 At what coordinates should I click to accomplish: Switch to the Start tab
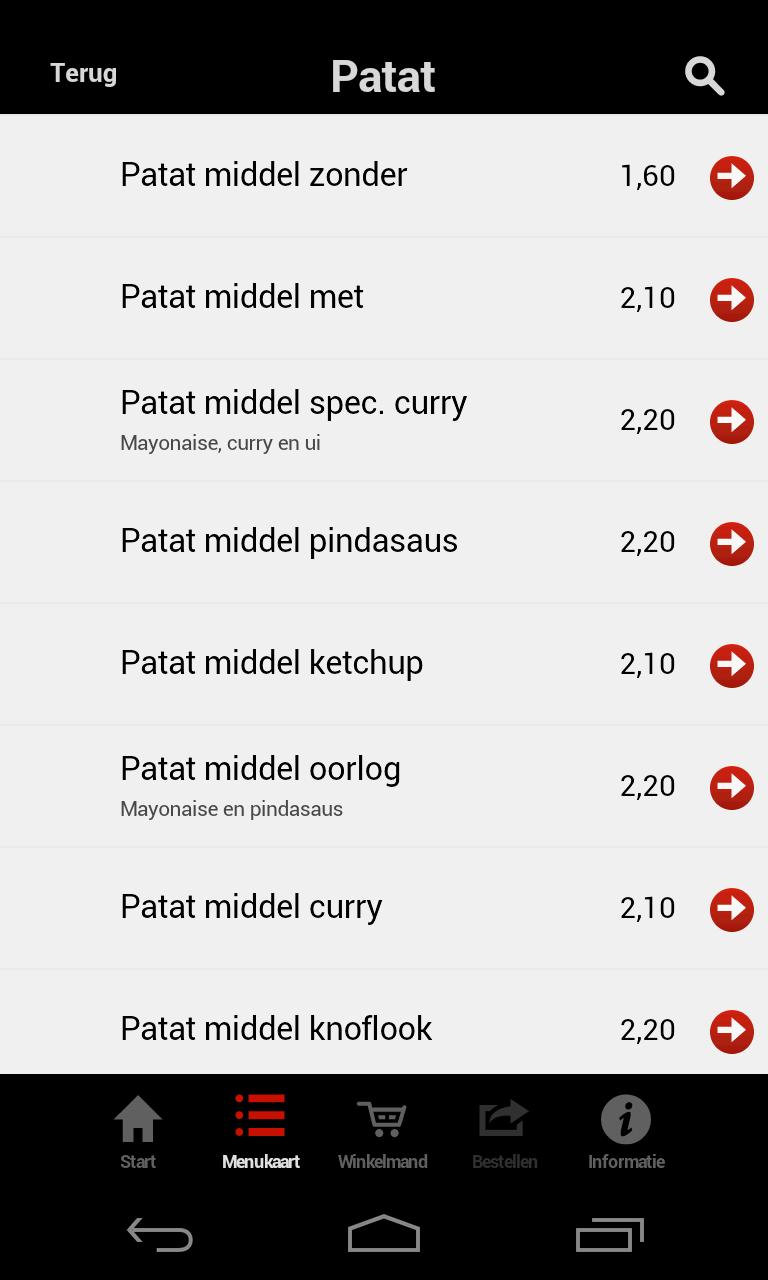coord(138,1132)
